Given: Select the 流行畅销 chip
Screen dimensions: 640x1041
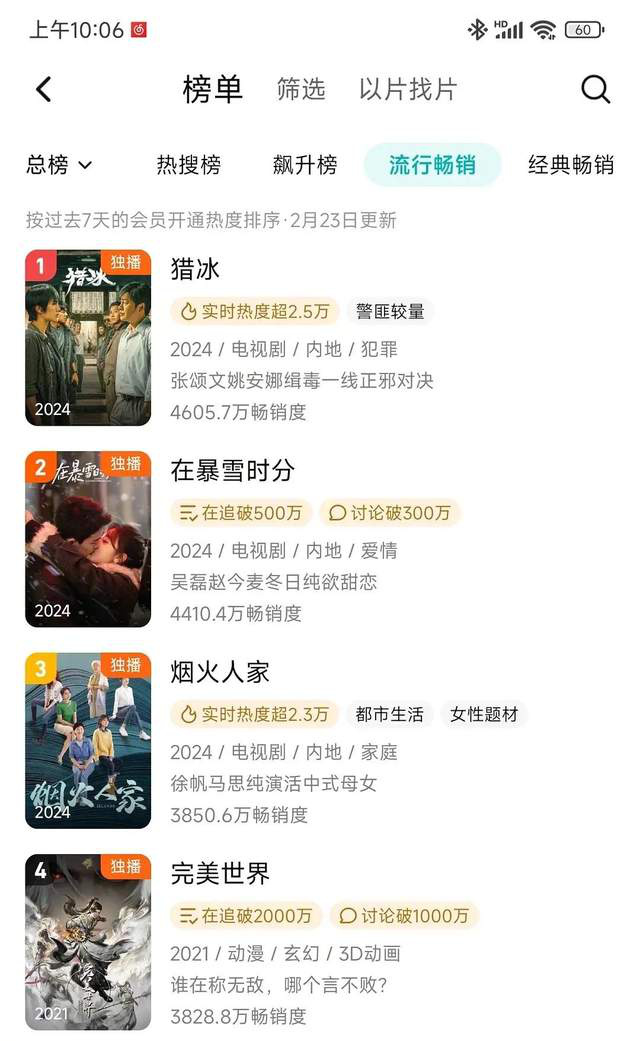Looking at the screenshot, I should click(x=432, y=165).
